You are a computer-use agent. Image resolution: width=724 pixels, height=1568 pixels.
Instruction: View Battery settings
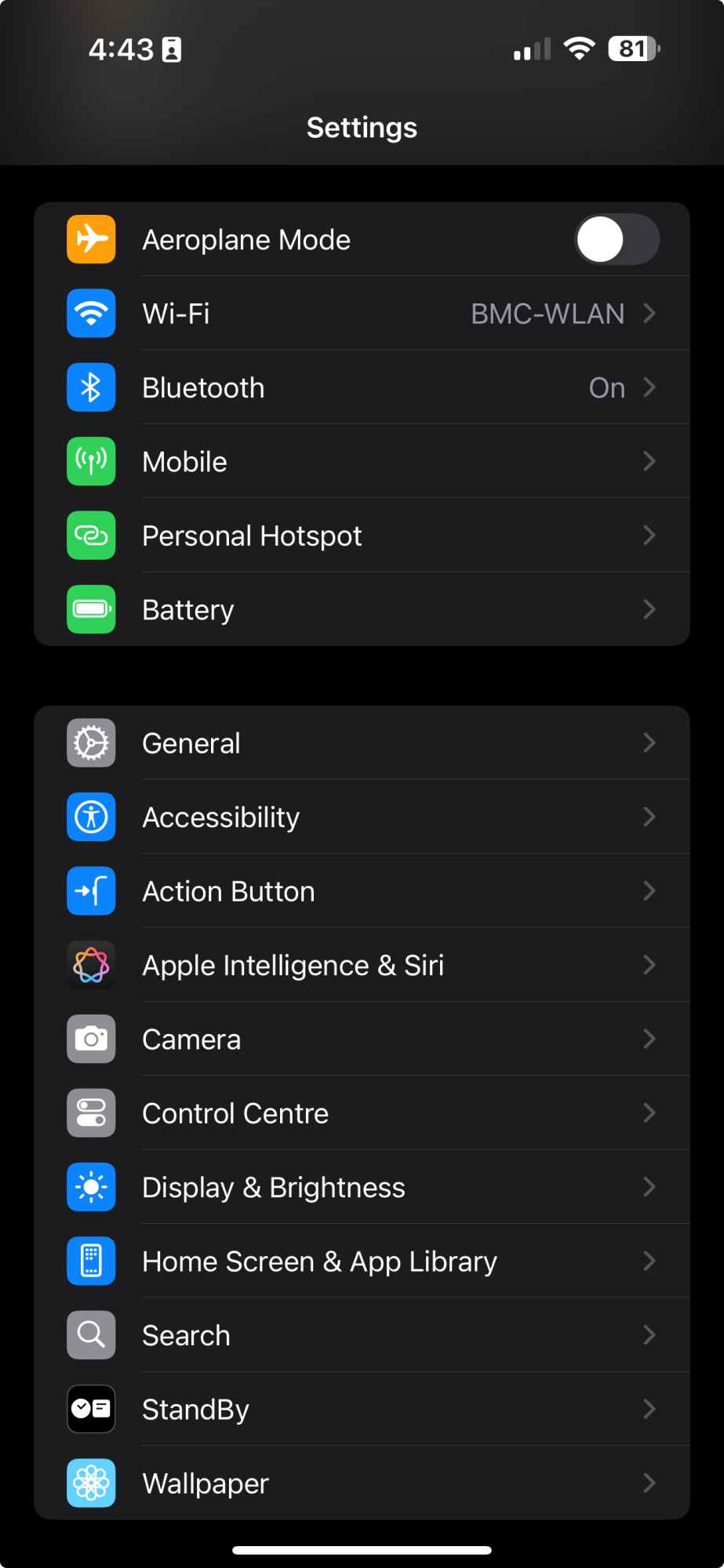pyautogui.click(x=362, y=609)
